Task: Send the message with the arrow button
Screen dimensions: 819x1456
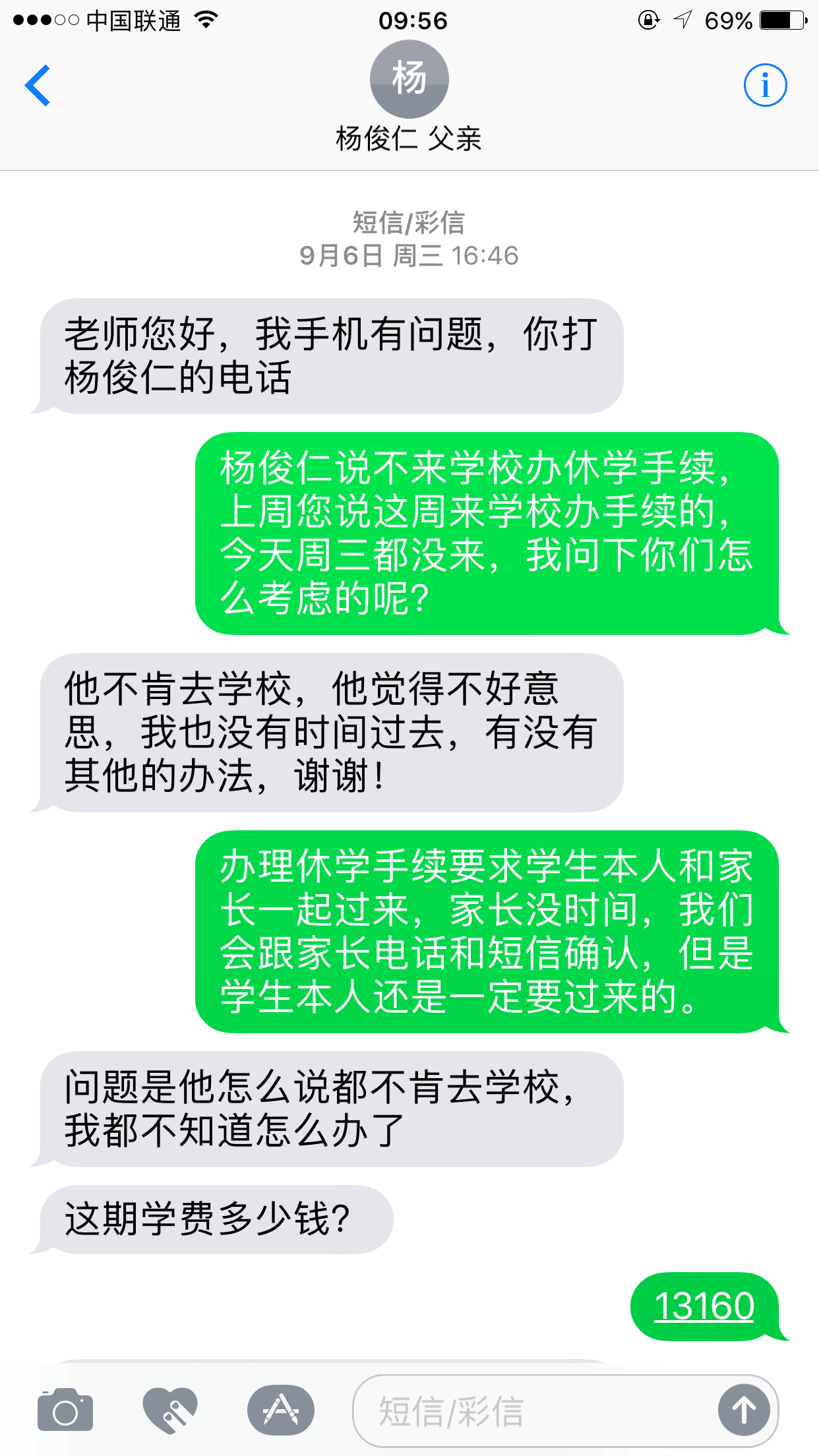Action: tap(744, 1410)
